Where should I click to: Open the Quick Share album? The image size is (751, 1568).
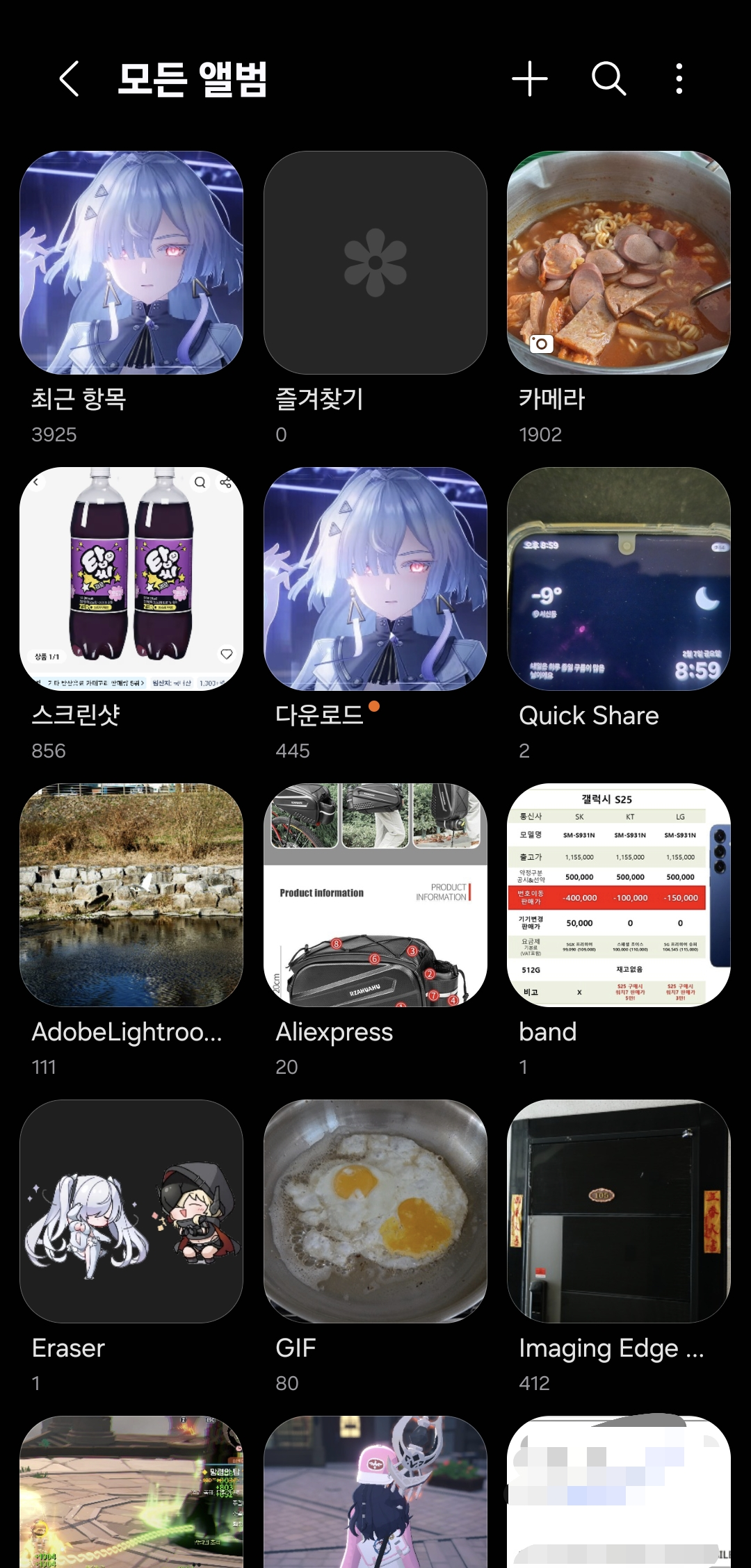pos(619,579)
